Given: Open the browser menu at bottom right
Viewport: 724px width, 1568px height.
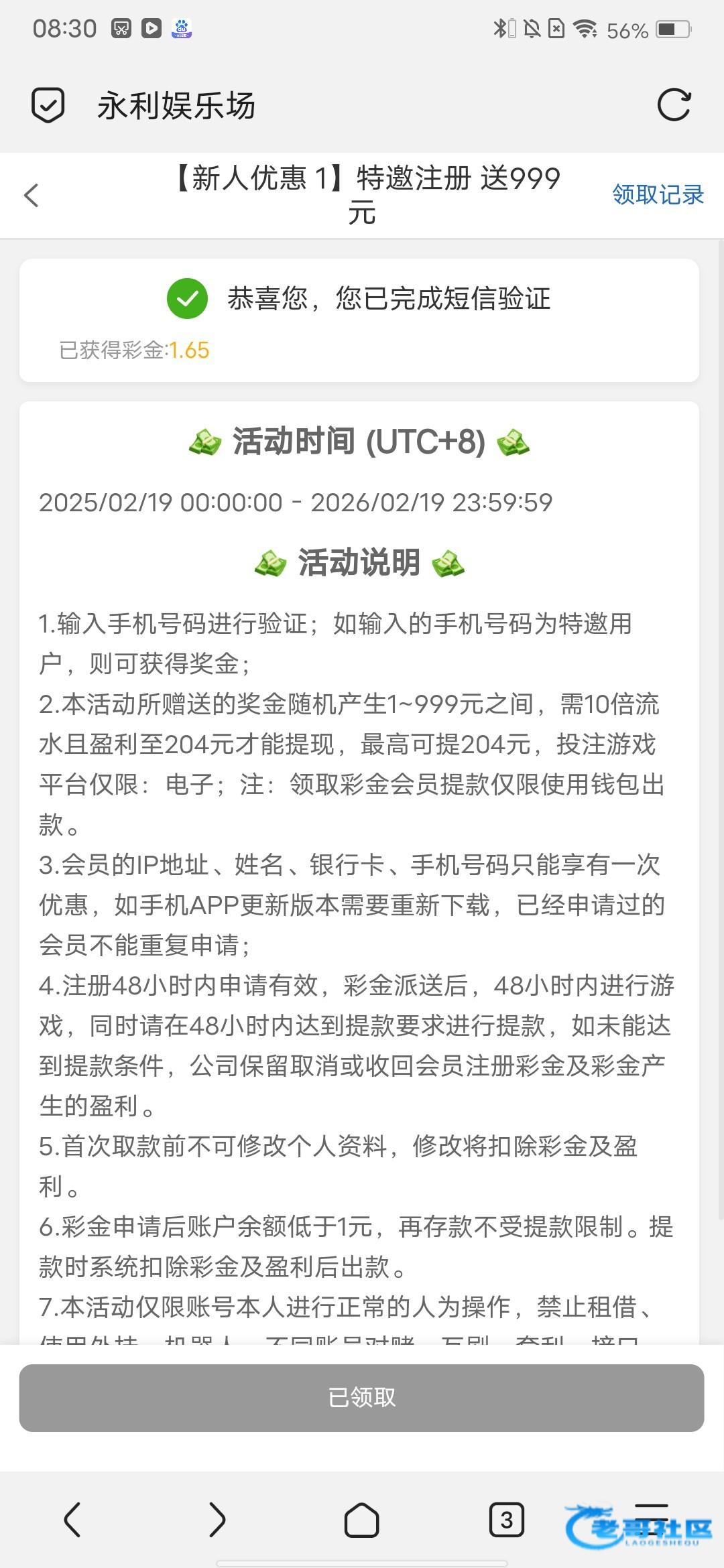Looking at the screenshot, I should tap(651, 1518).
